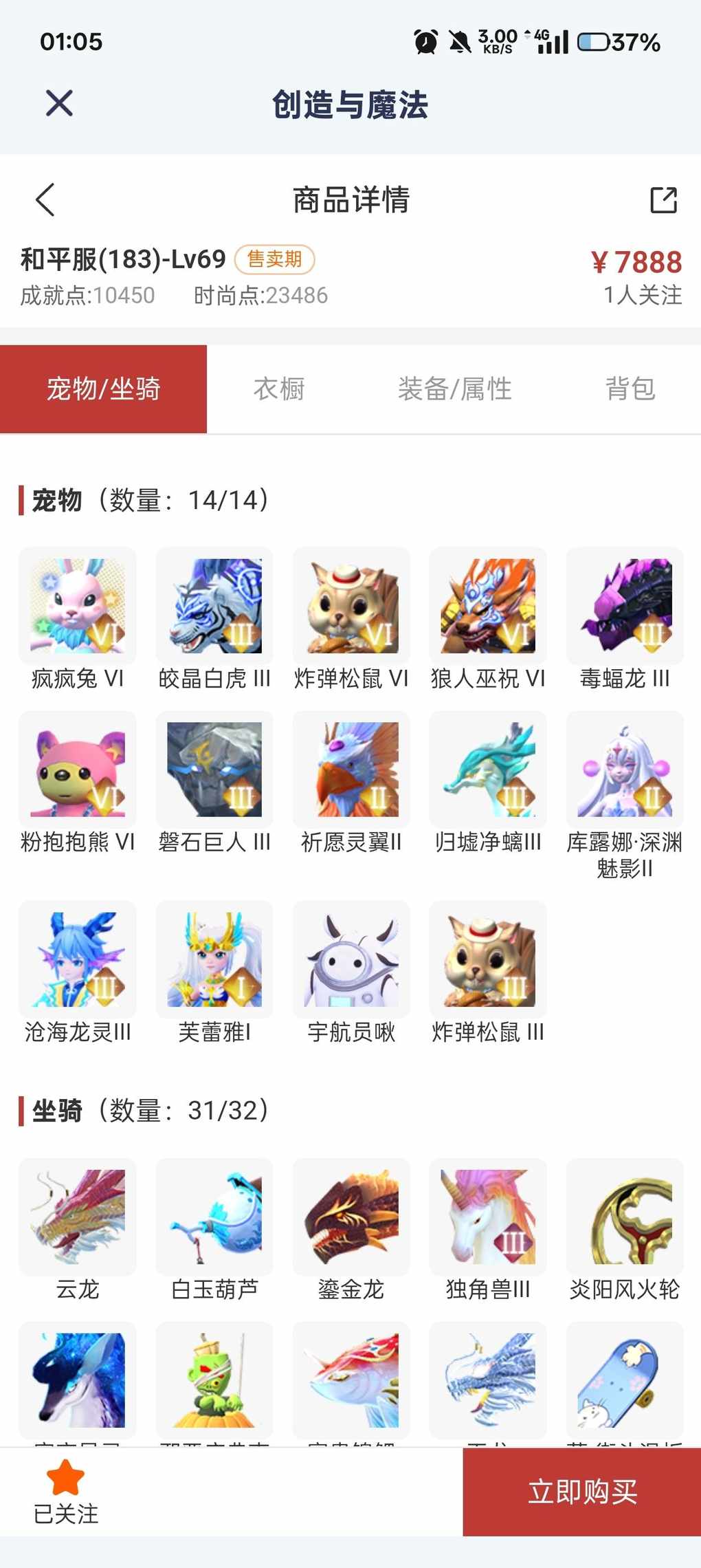View the 鎏金龙 mount
Image resolution: width=701 pixels, height=1568 pixels.
click(x=351, y=1217)
